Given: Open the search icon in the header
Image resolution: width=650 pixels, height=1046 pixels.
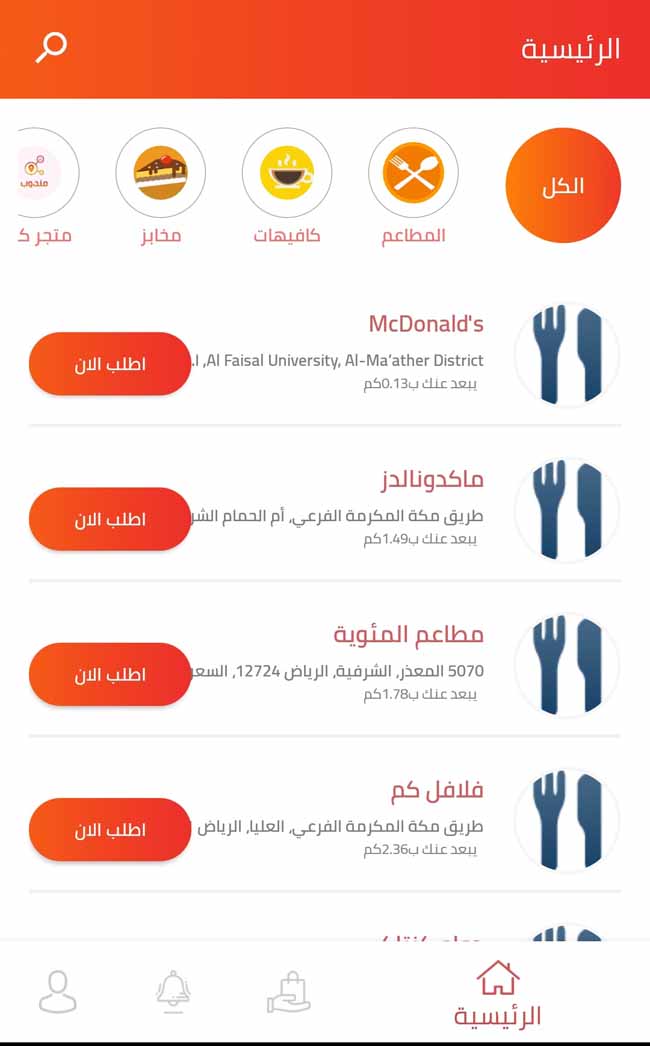Looking at the screenshot, I should [51, 47].
